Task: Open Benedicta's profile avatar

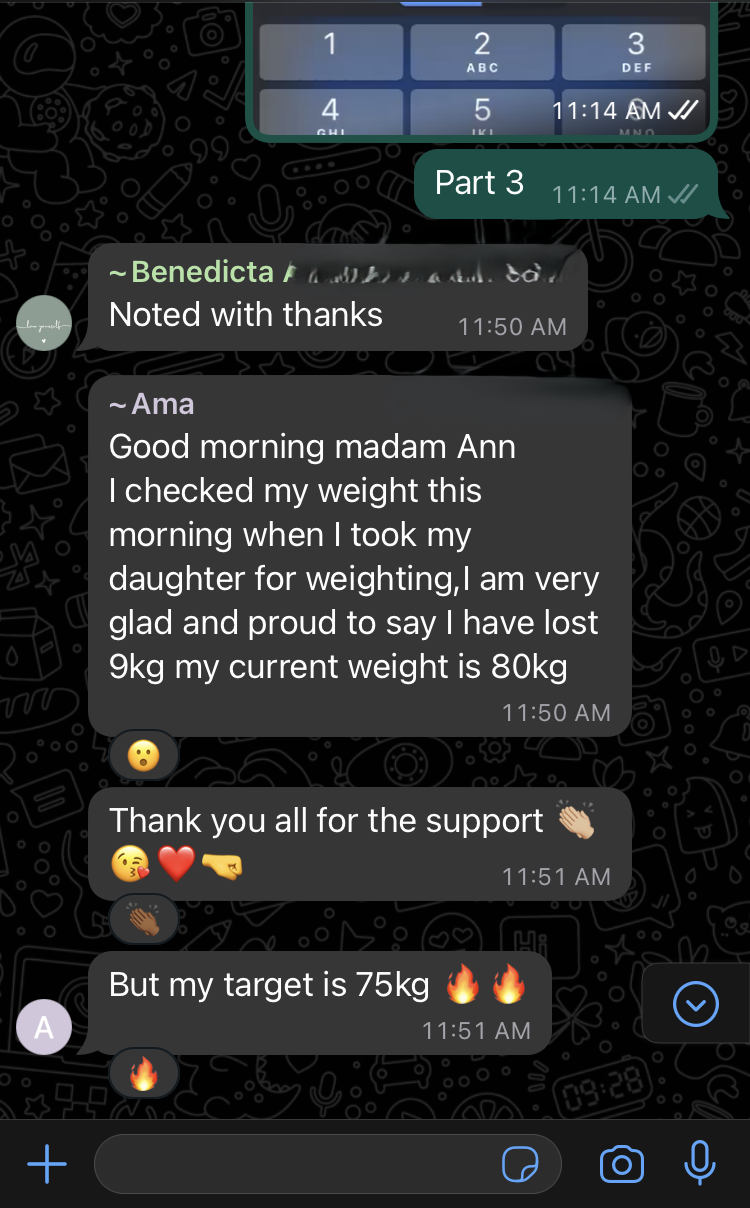Action: [x=44, y=323]
